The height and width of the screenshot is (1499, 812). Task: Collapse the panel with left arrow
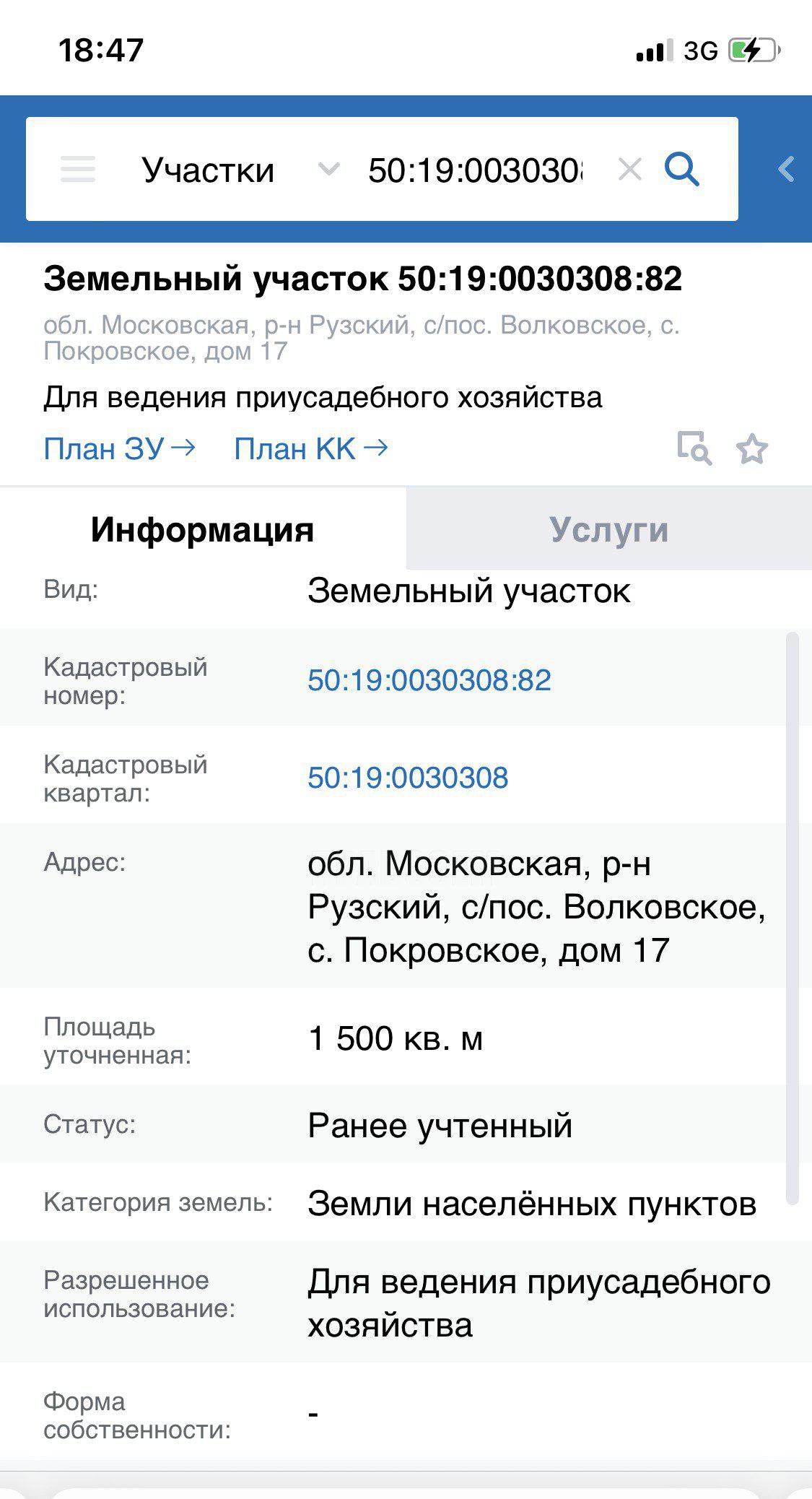(785, 170)
